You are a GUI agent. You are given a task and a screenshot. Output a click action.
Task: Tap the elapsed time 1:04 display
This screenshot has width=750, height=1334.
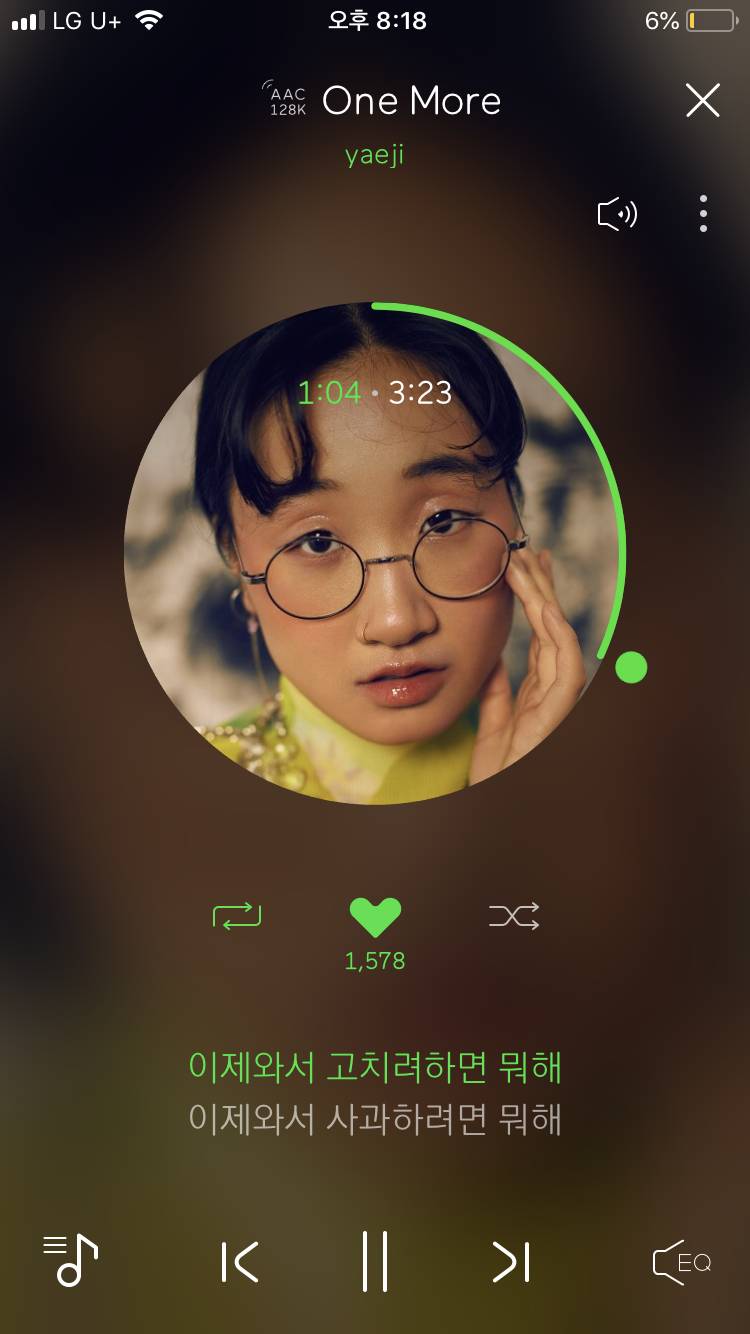(328, 393)
